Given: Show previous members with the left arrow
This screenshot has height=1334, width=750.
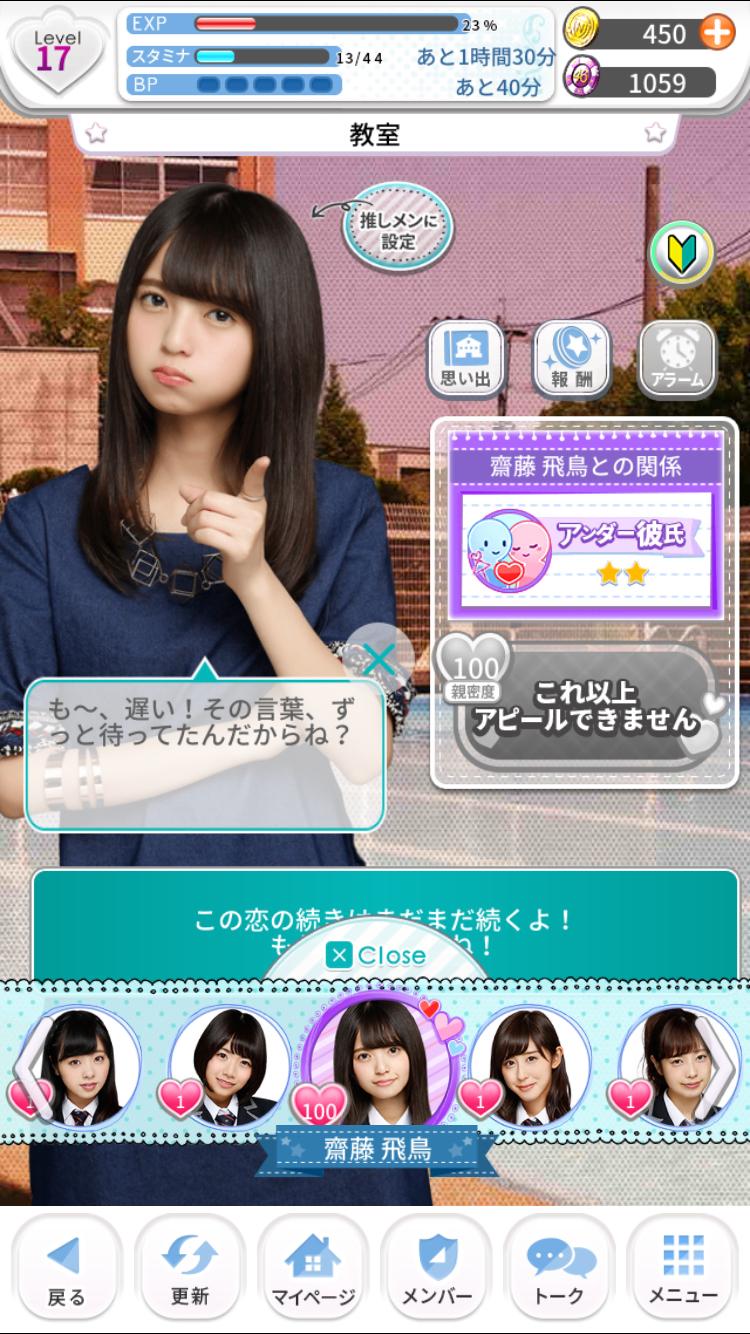Looking at the screenshot, I should coord(29,1070).
